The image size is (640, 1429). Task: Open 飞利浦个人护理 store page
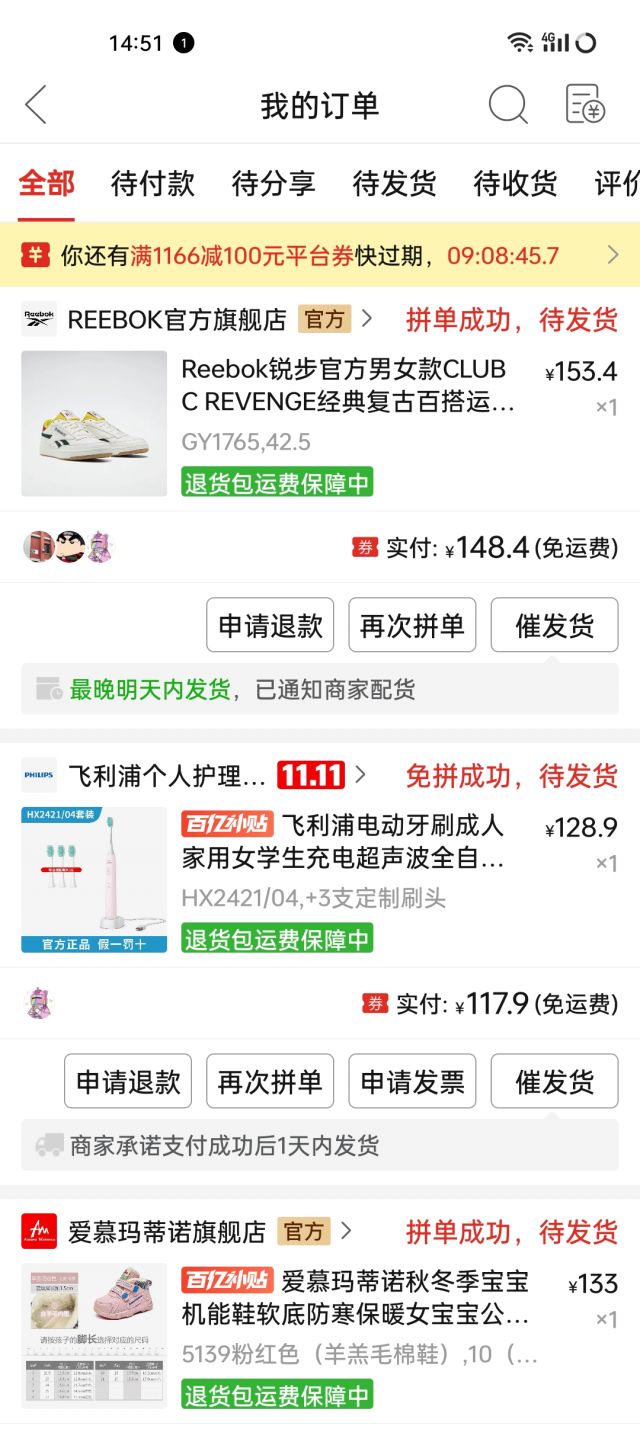coord(166,775)
